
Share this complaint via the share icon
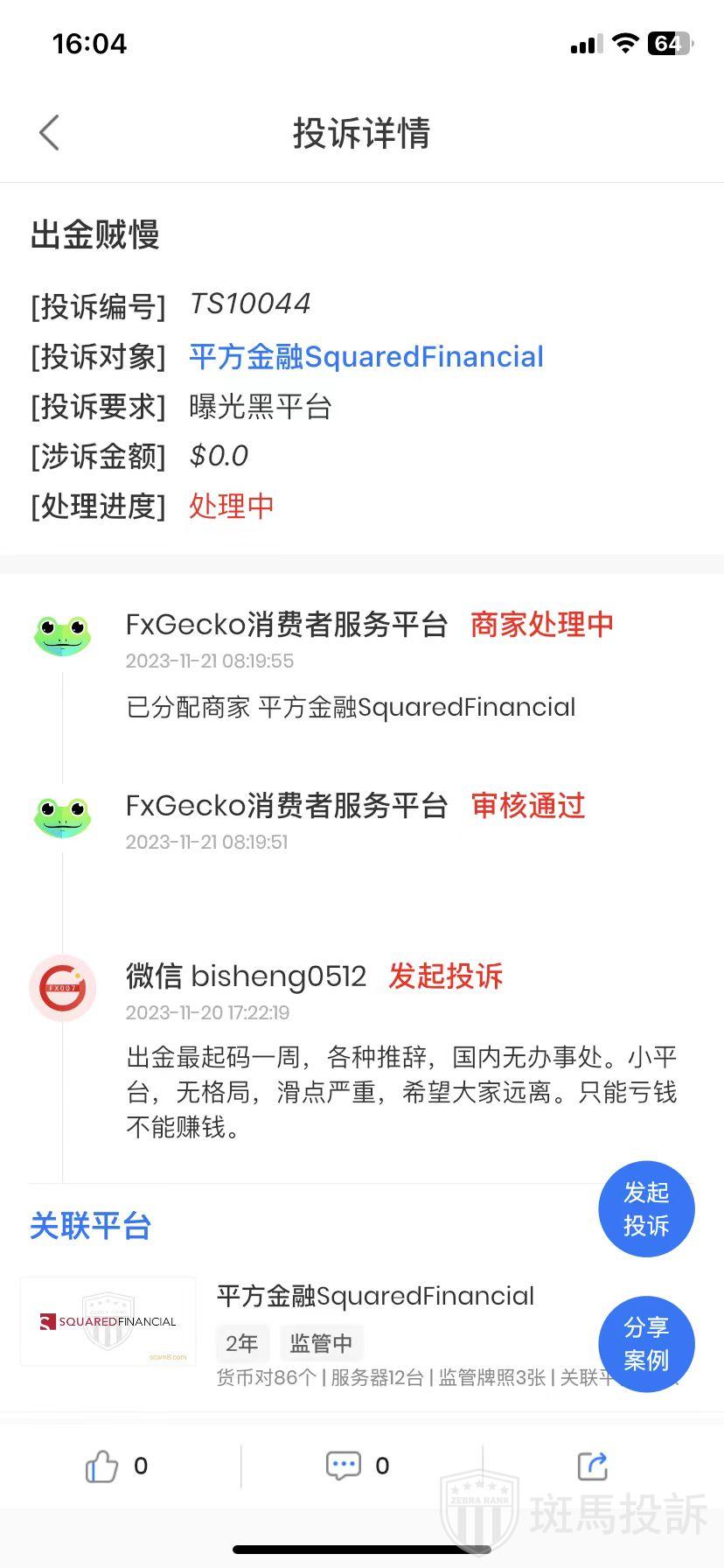593,1466
